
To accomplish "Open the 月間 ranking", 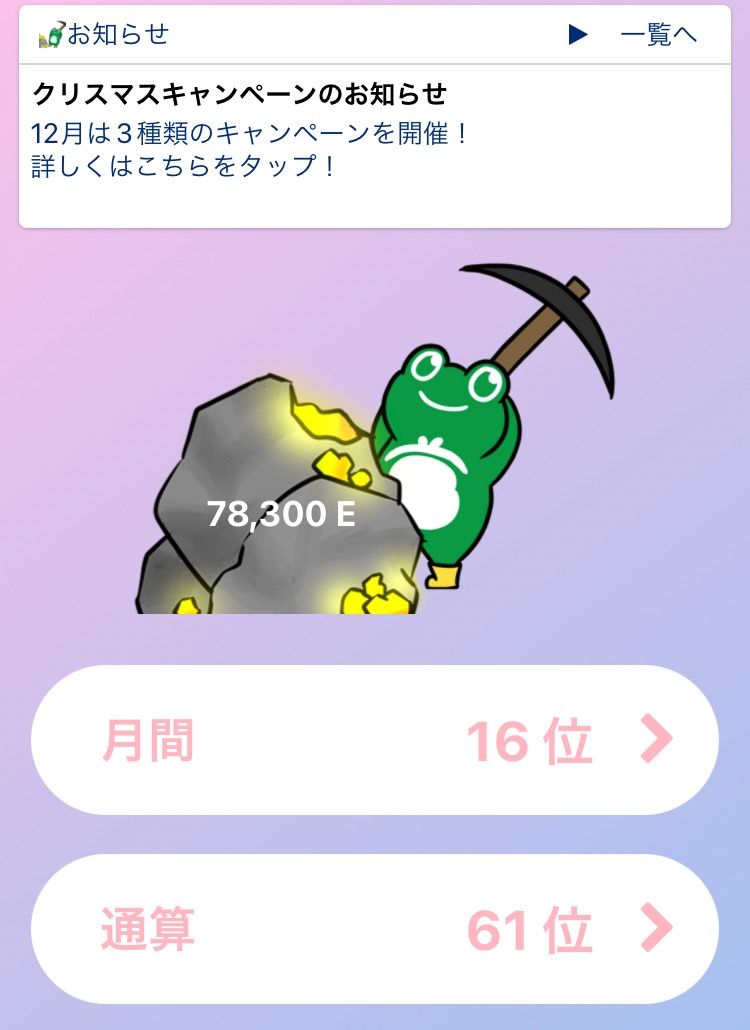I will pyautogui.click(x=375, y=741).
